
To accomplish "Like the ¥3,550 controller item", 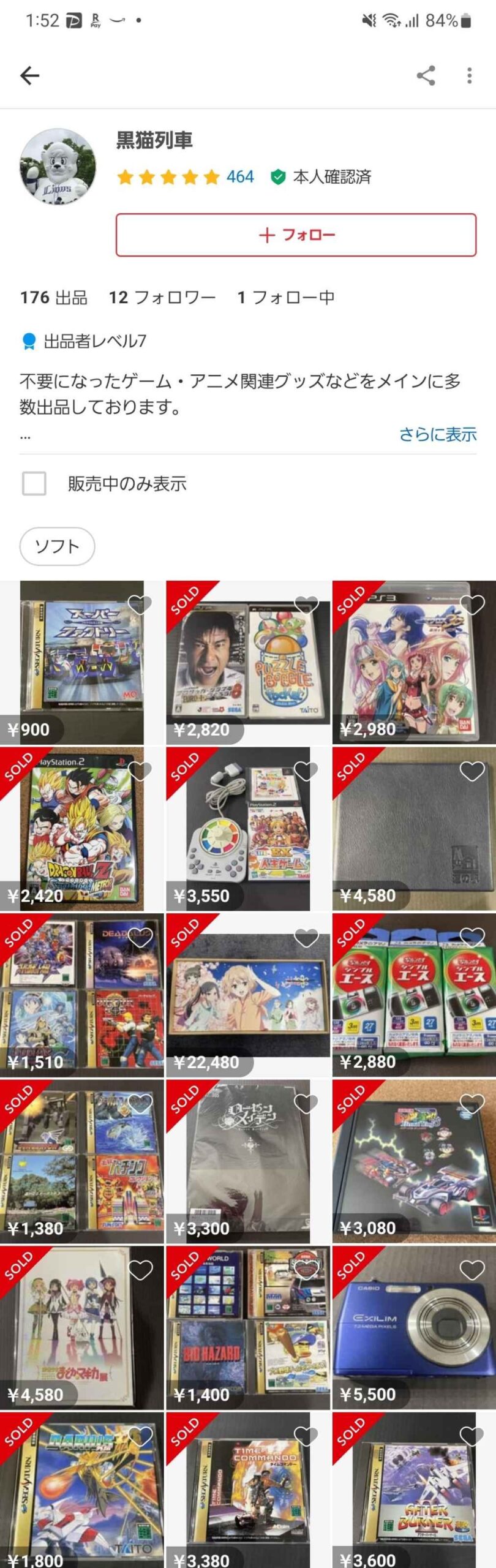I will pos(306,772).
